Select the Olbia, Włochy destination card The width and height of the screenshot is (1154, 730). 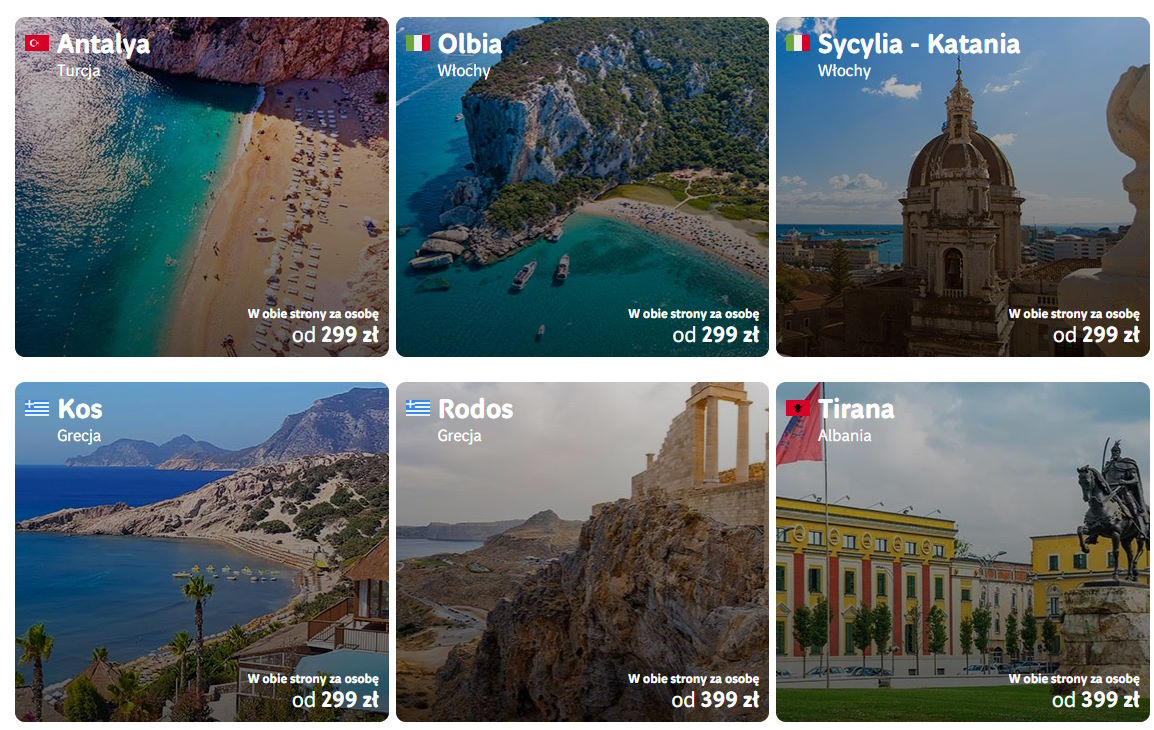point(582,187)
